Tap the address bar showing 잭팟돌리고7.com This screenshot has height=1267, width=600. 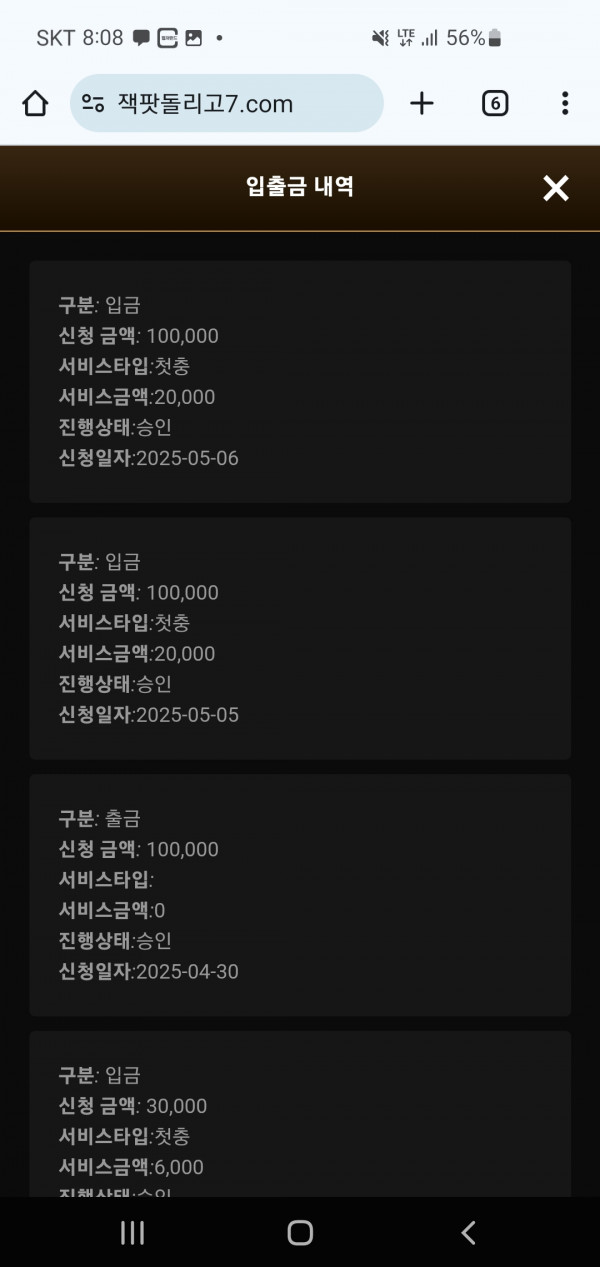tap(227, 103)
